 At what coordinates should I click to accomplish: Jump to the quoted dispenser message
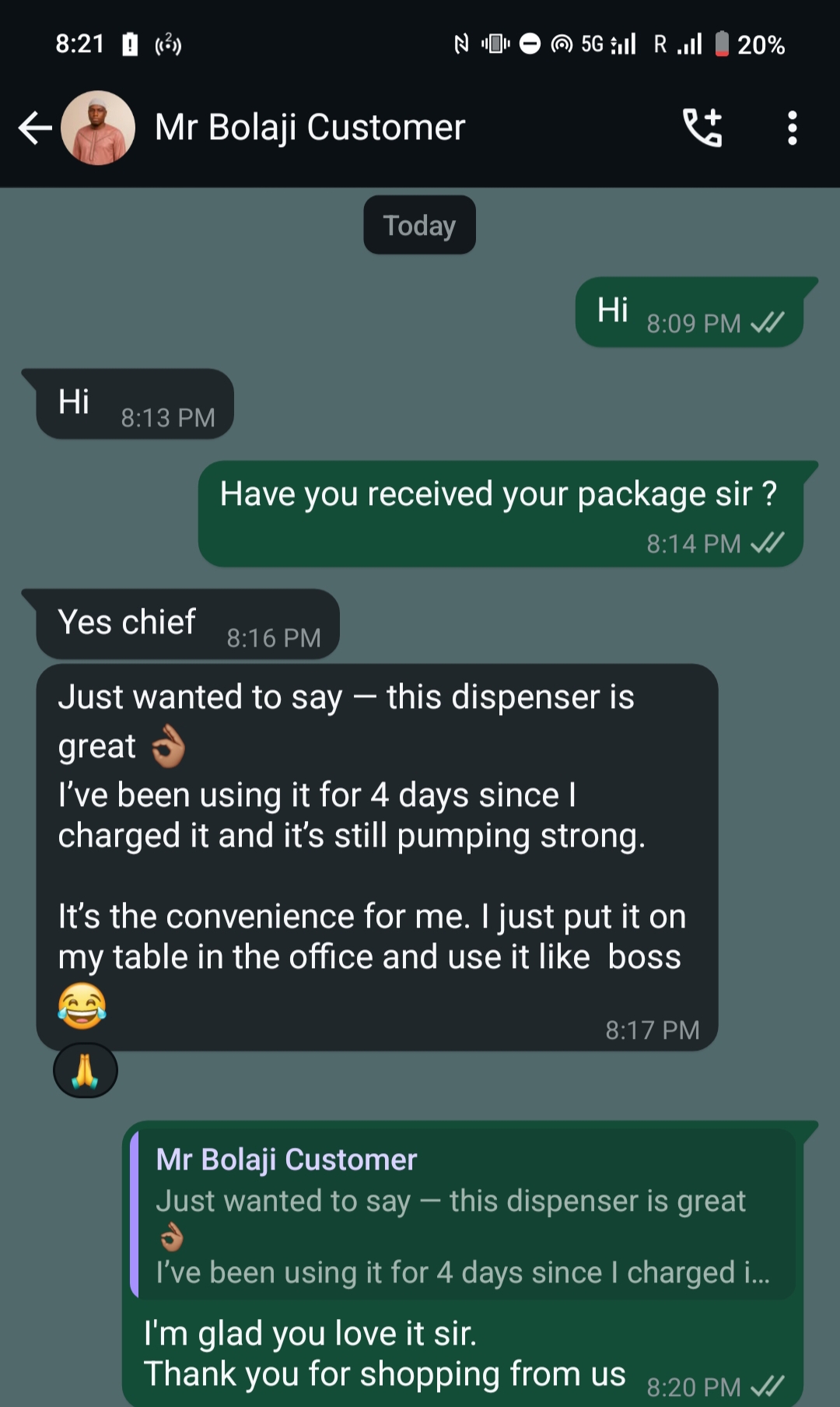463,1215
